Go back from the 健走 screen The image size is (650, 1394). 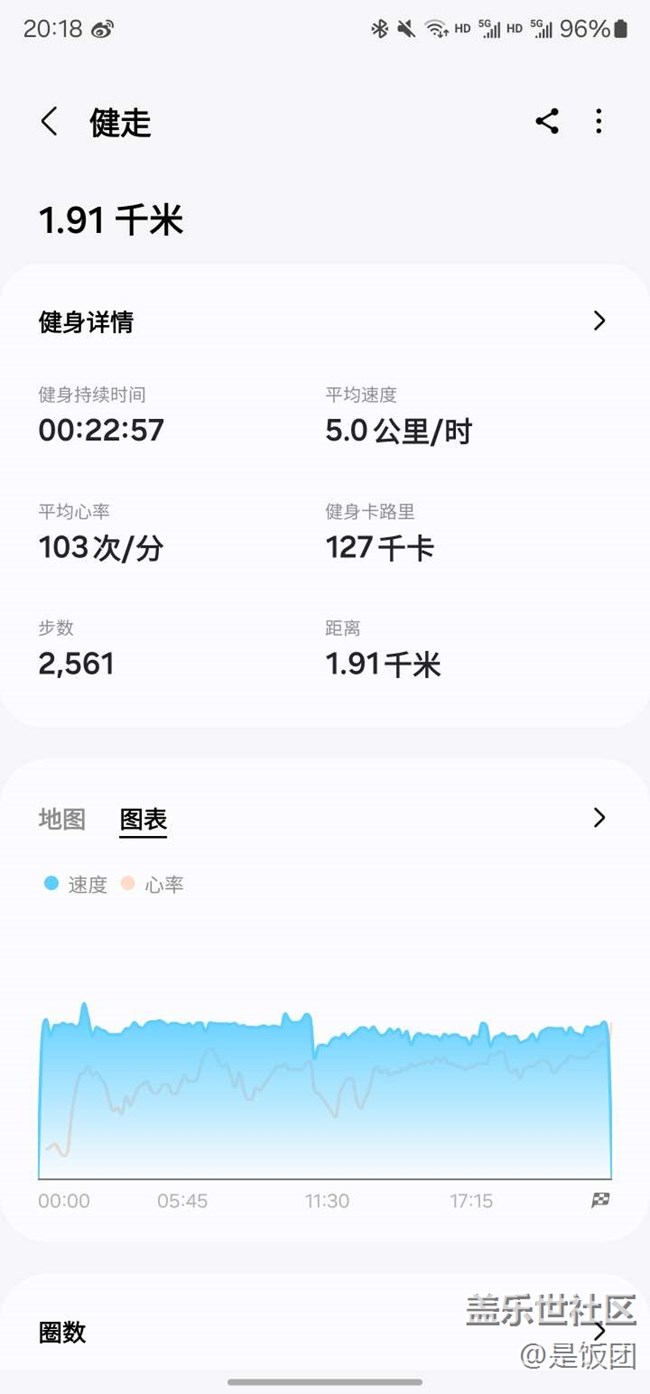pos(49,122)
